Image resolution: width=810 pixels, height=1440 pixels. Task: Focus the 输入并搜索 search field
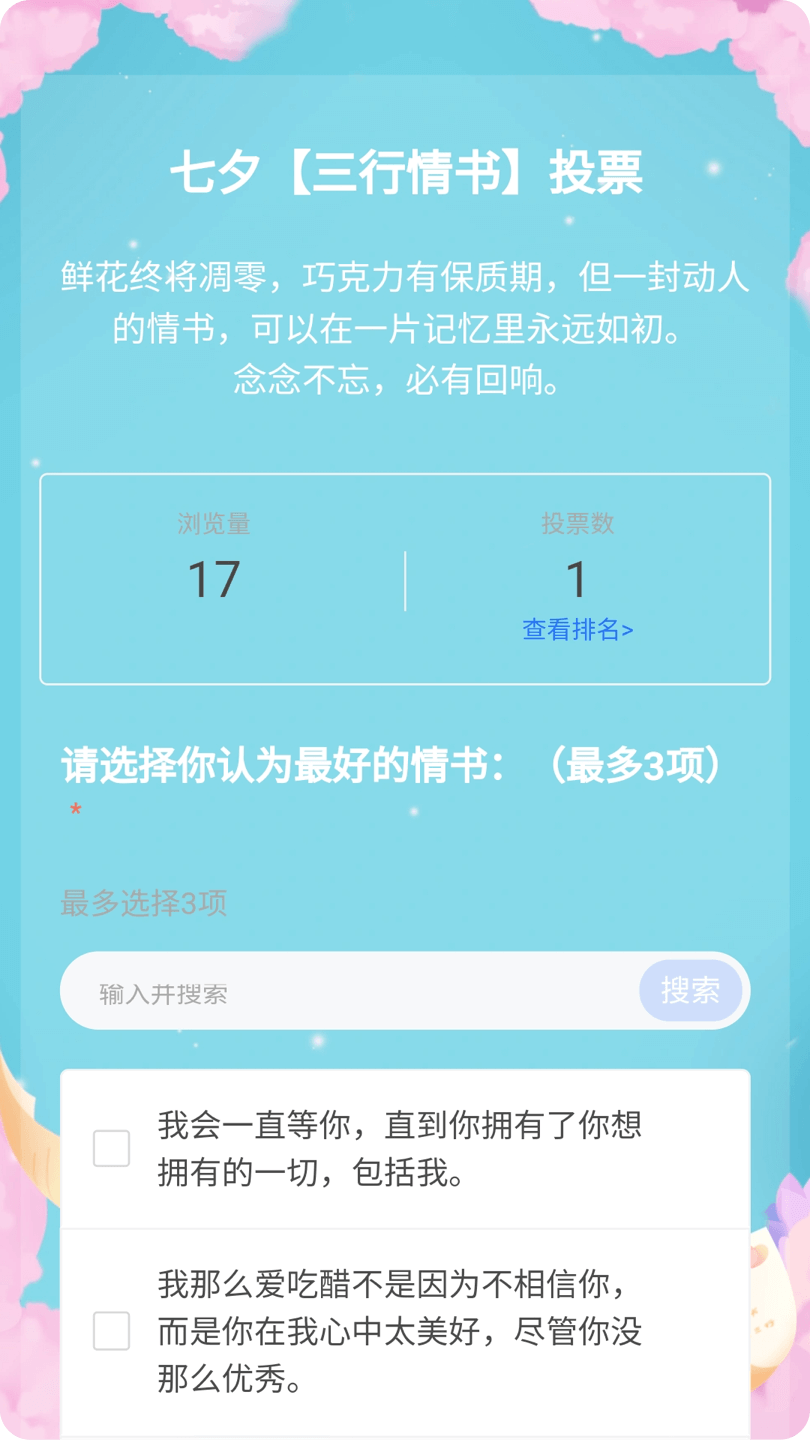pyautogui.click(x=350, y=992)
